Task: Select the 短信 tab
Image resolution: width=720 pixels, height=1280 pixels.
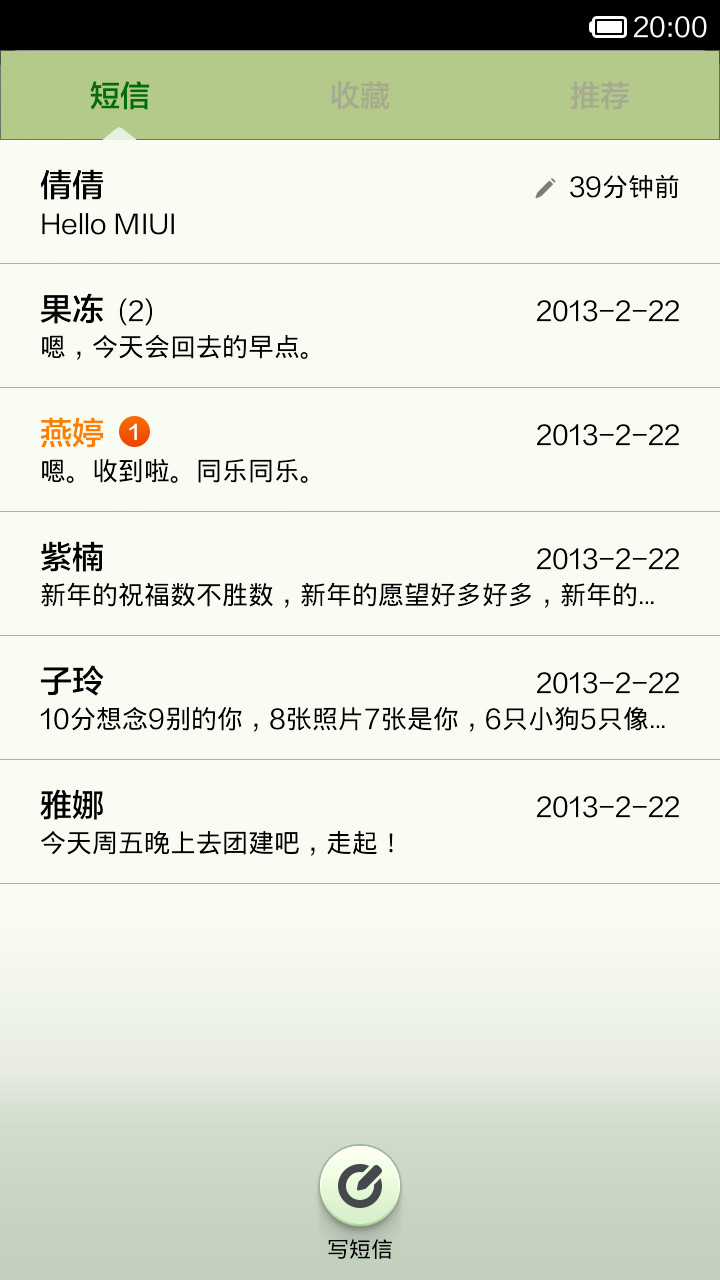Action: pyautogui.click(x=120, y=96)
